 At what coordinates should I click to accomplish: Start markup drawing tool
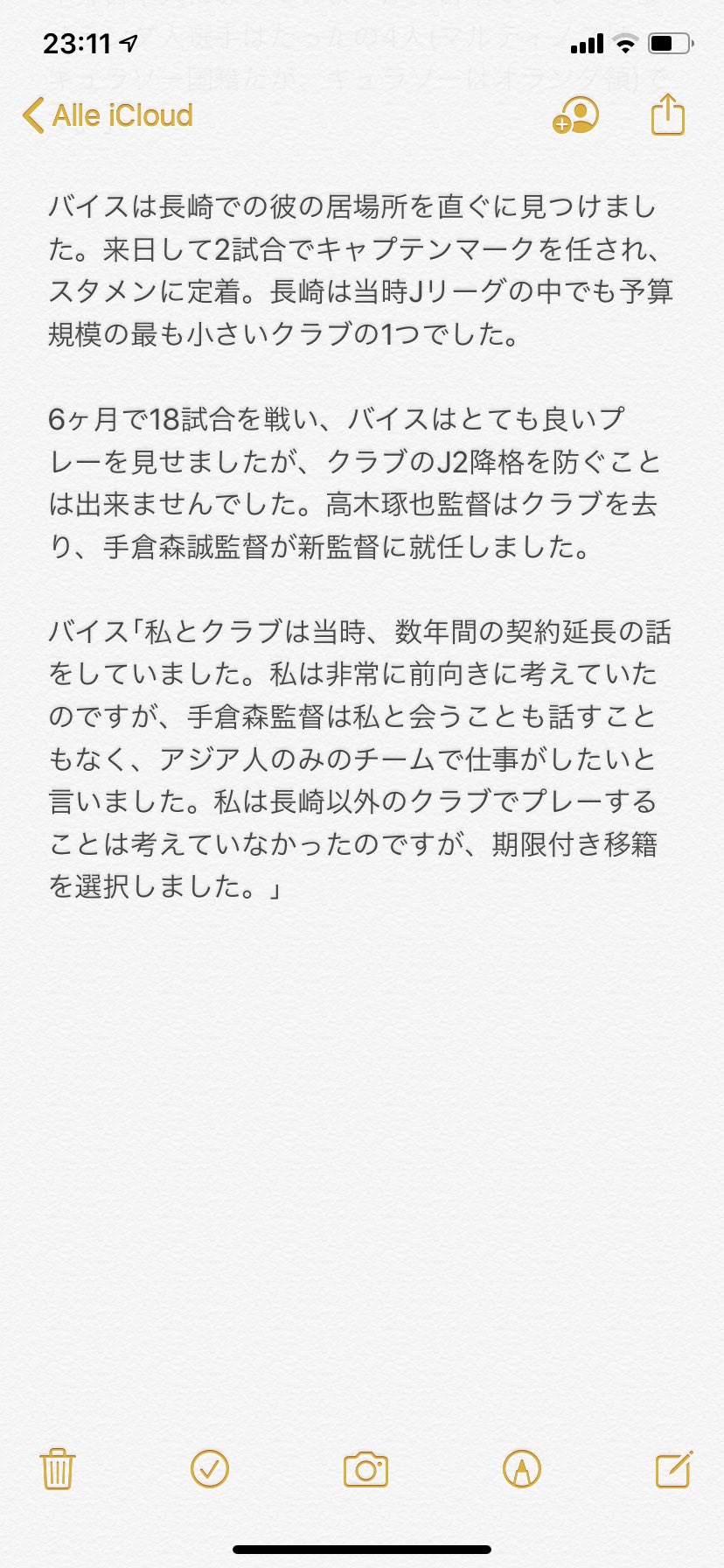tap(522, 1469)
